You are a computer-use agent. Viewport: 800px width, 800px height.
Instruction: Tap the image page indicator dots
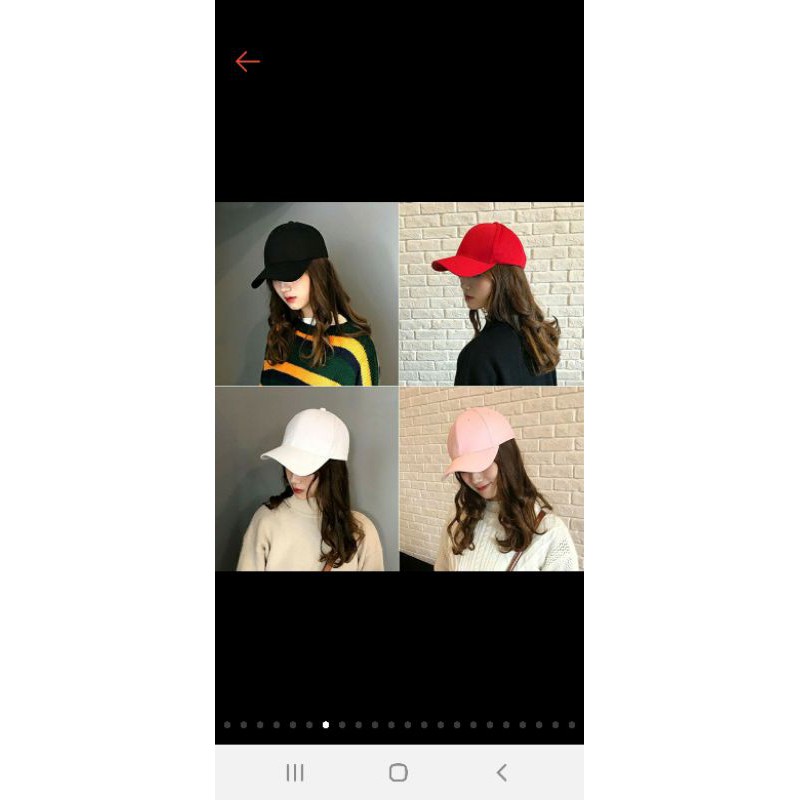(399, 724)
